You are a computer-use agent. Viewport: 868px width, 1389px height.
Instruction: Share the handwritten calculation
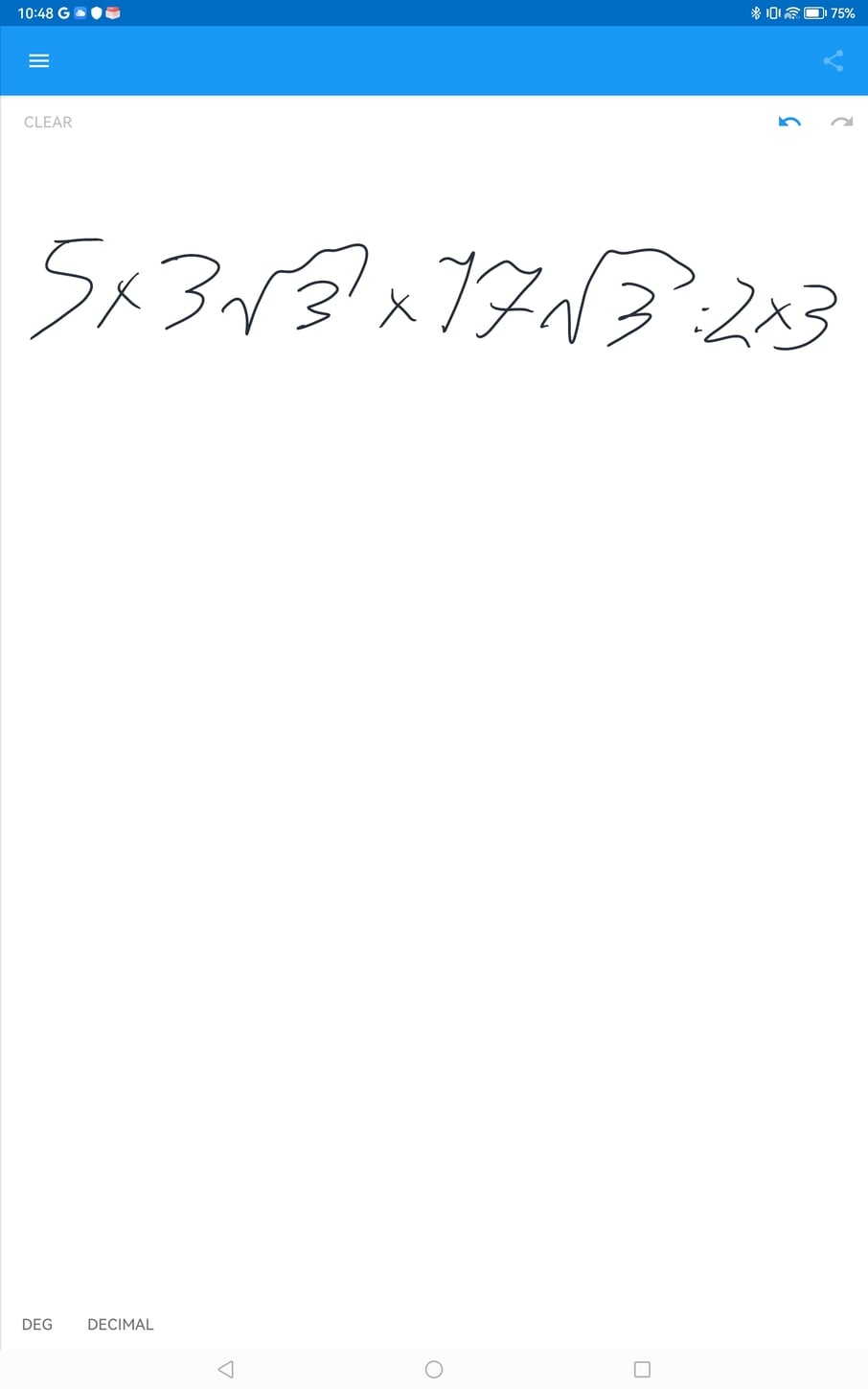coord(833,60)
